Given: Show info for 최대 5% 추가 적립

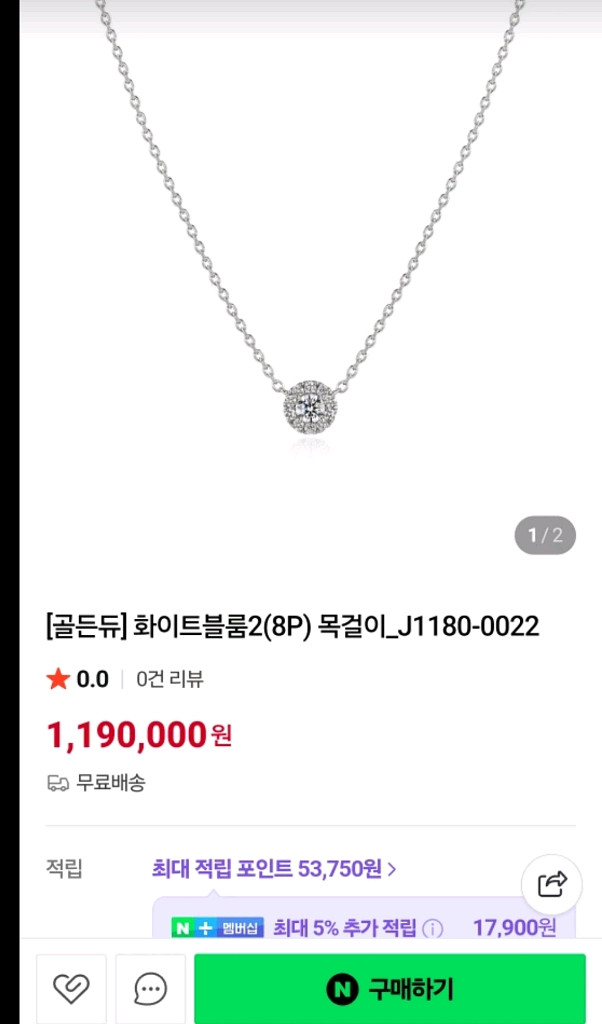Looking at the screenshot, I should (432, 929).
